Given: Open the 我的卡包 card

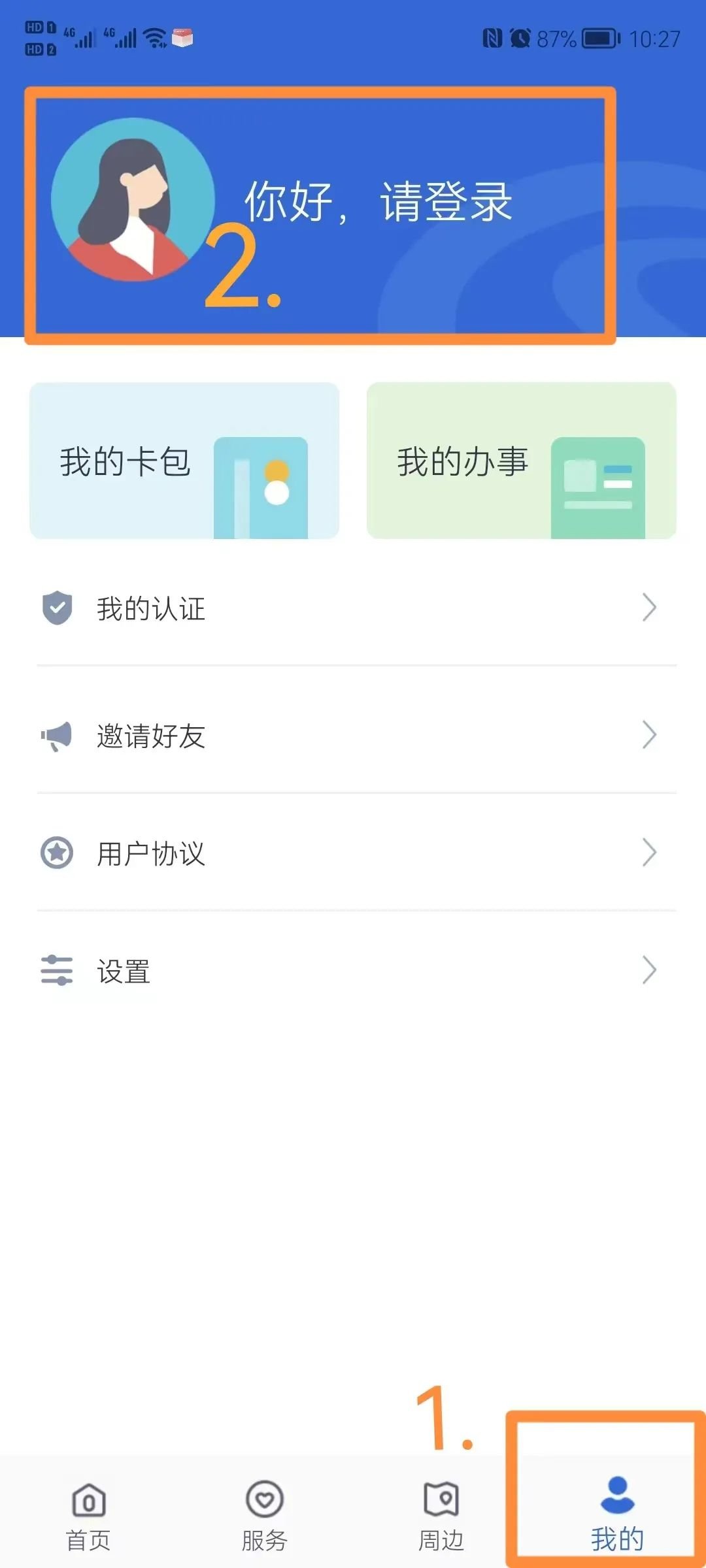Looking at the screenshot, I should (x=184, y=461).
